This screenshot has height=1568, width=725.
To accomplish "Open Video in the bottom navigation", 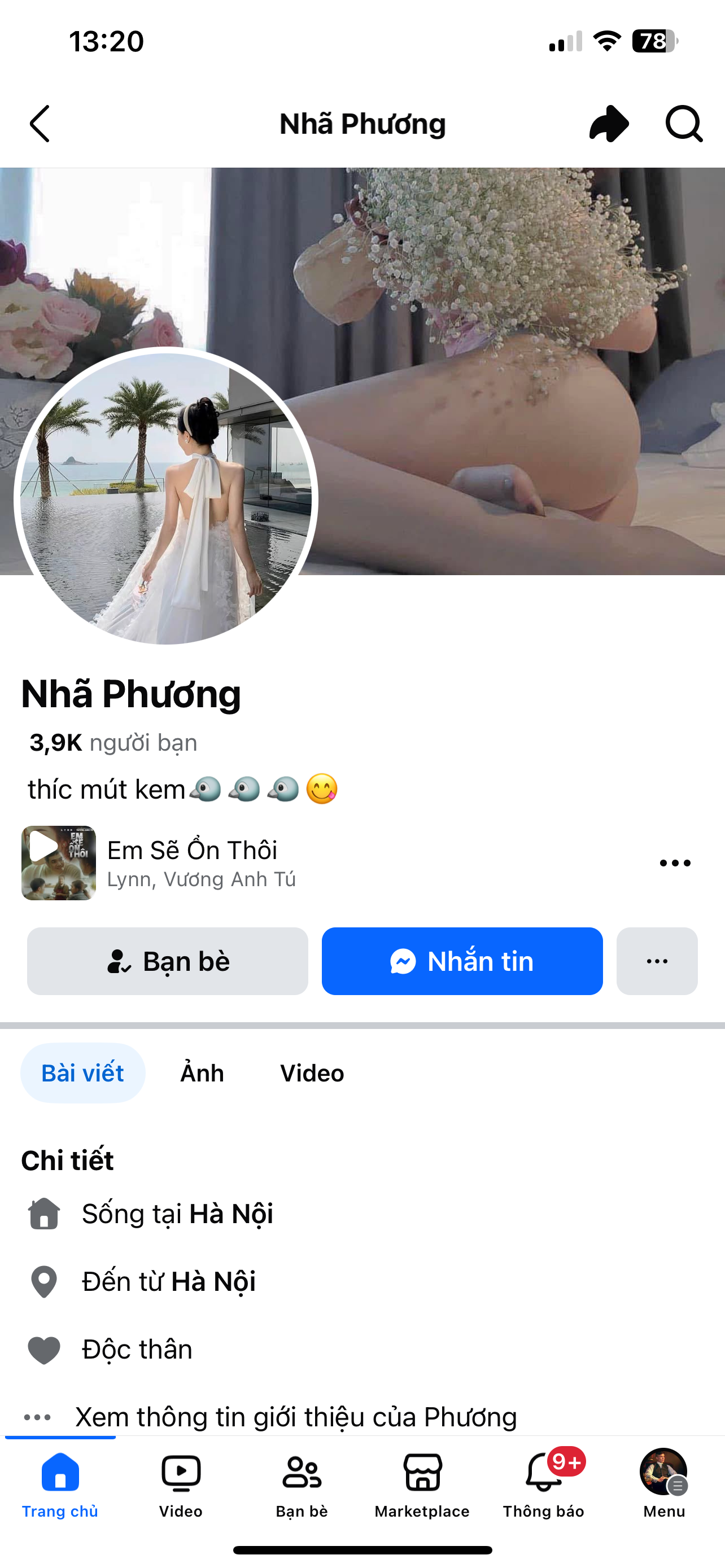I will point(181,1484).
